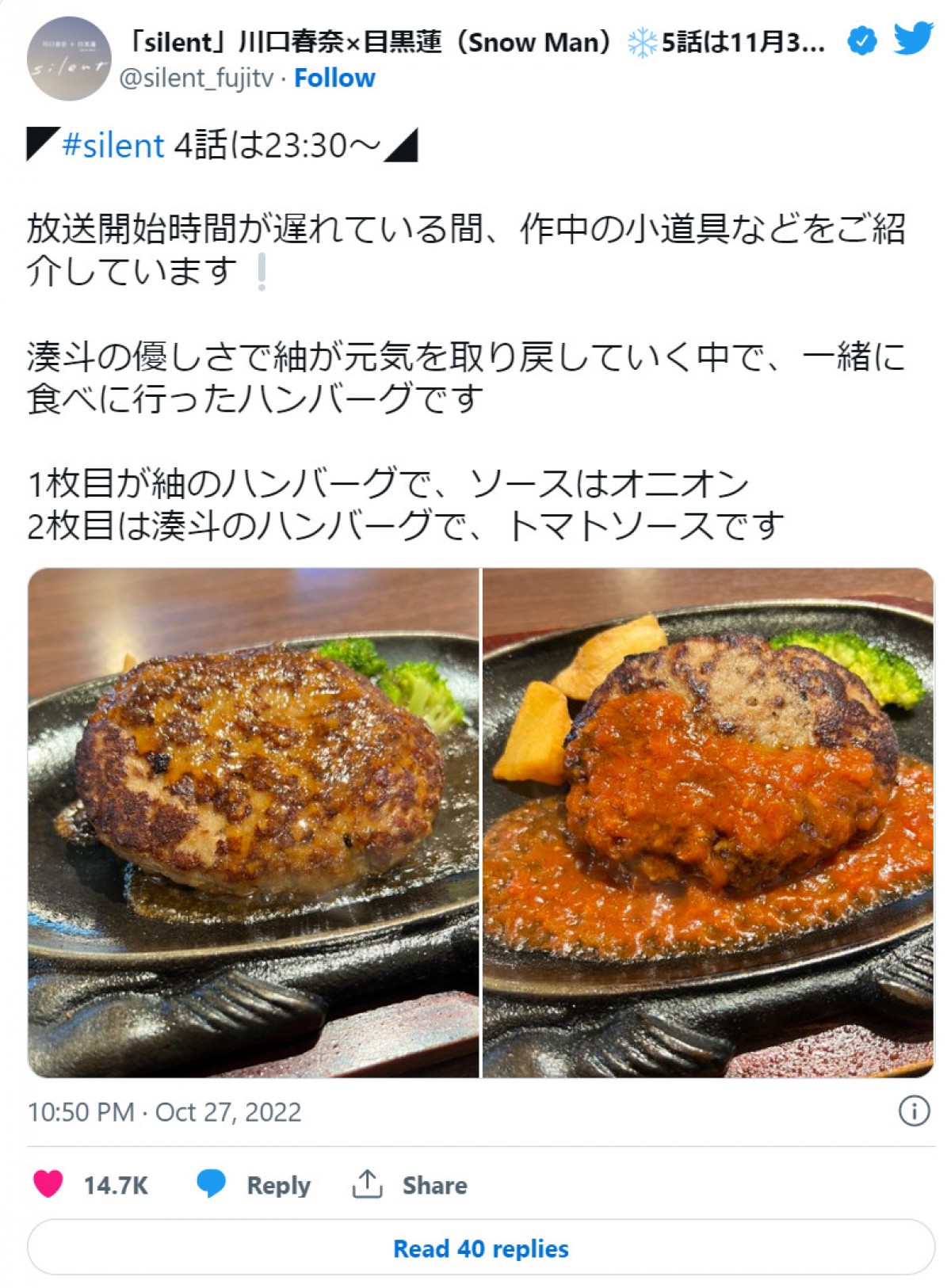Open the tweet info icon
This screenshot has height=1288, width=951.
(913, 1111)
